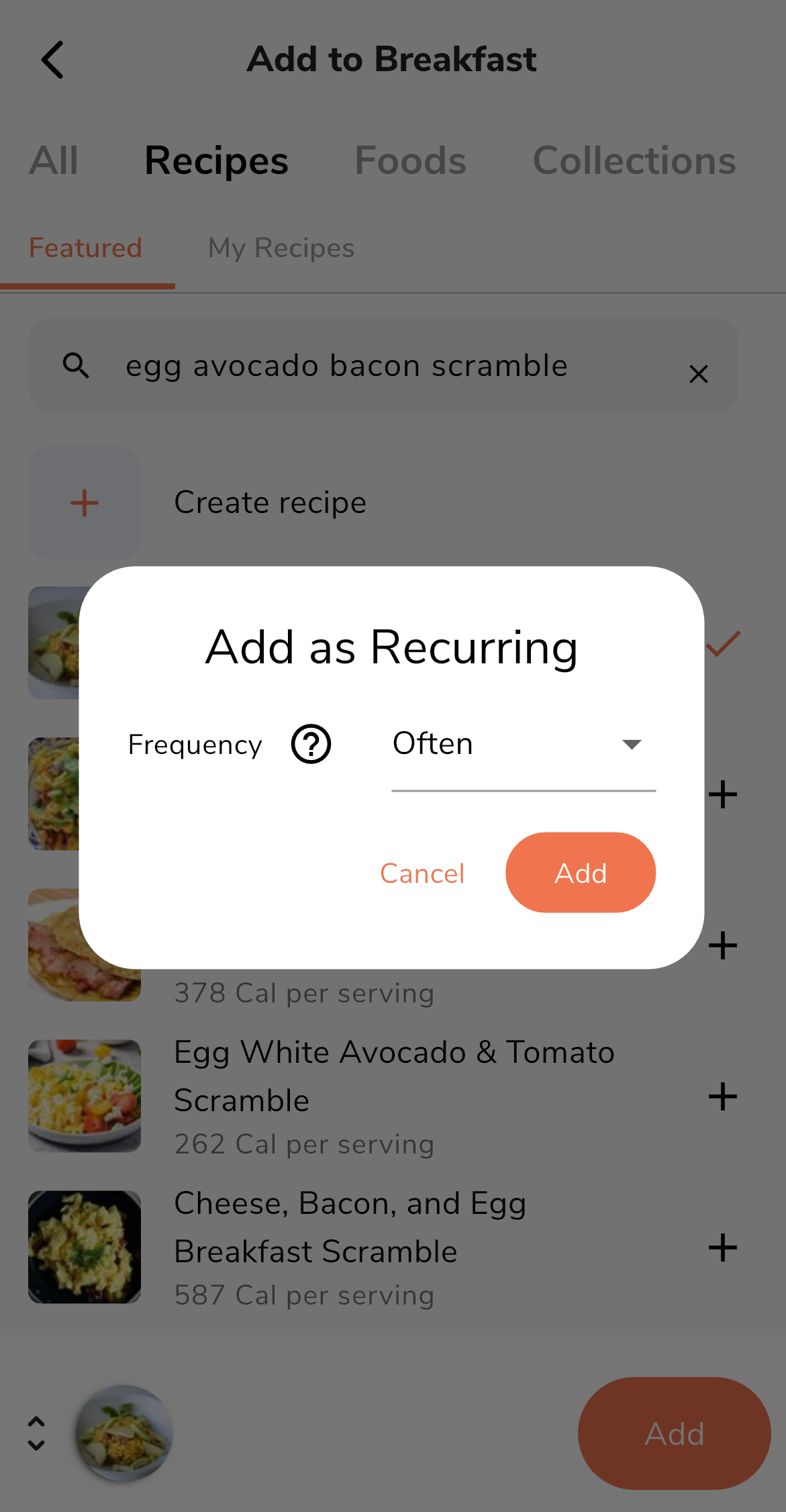The width and height of the screenshot is (786, 1512).
Task: Confirm Add in the recurring dialog
Action: (580, 873)
